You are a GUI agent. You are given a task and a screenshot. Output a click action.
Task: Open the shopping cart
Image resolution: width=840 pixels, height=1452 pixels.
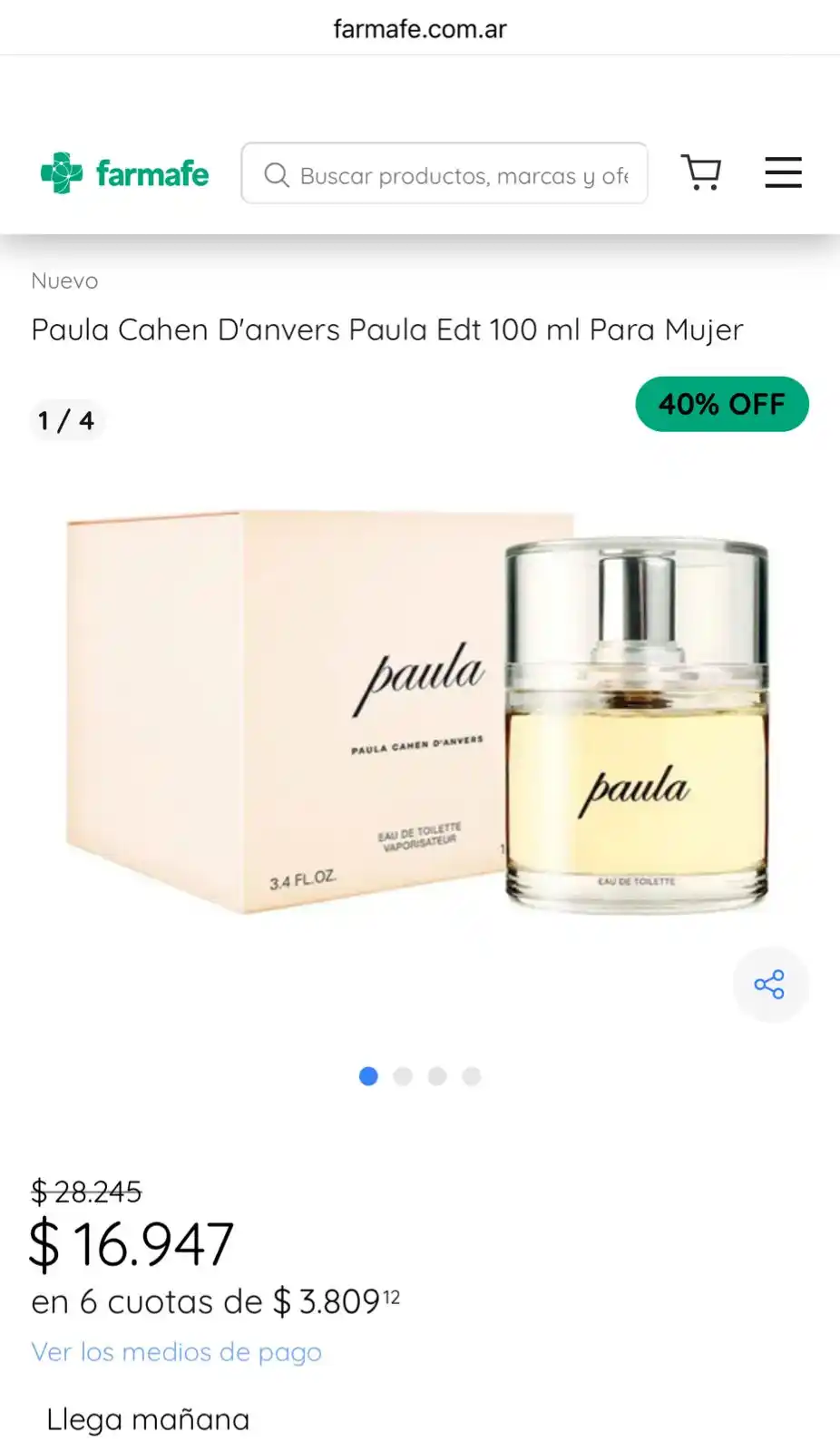701,172
